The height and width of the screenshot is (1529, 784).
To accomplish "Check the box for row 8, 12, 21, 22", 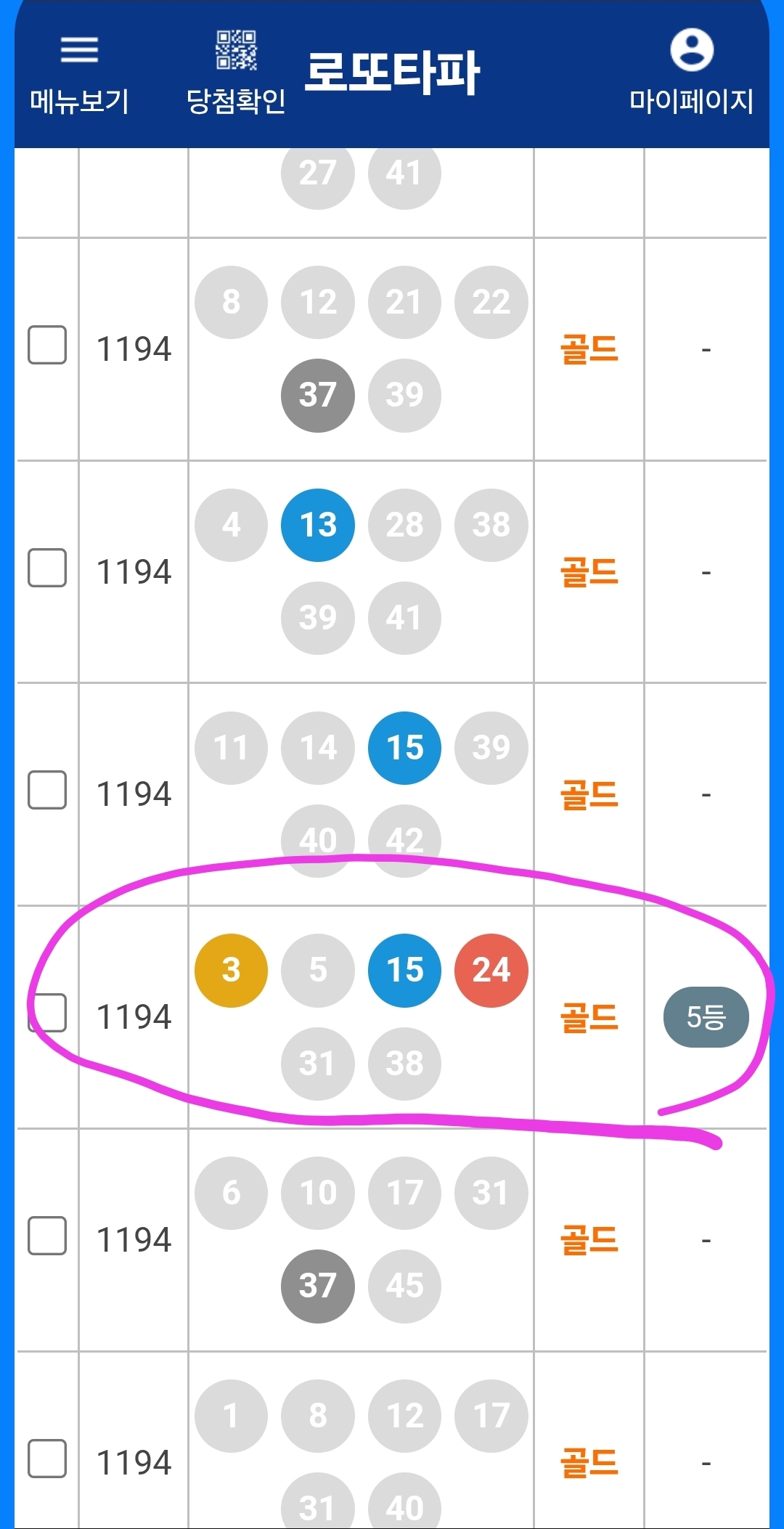I will [47, 345].
